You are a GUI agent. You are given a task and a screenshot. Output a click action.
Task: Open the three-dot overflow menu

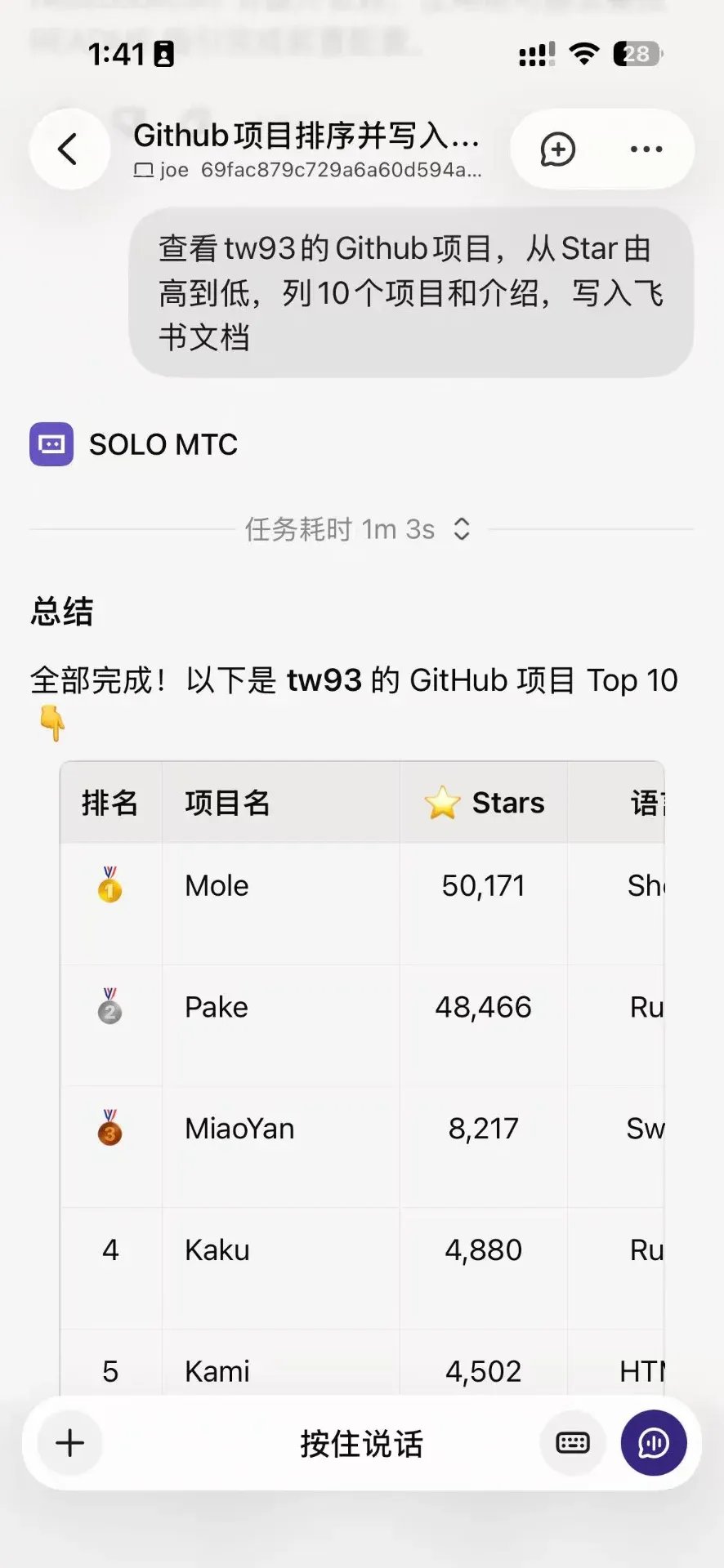click(x=646, y=149)
